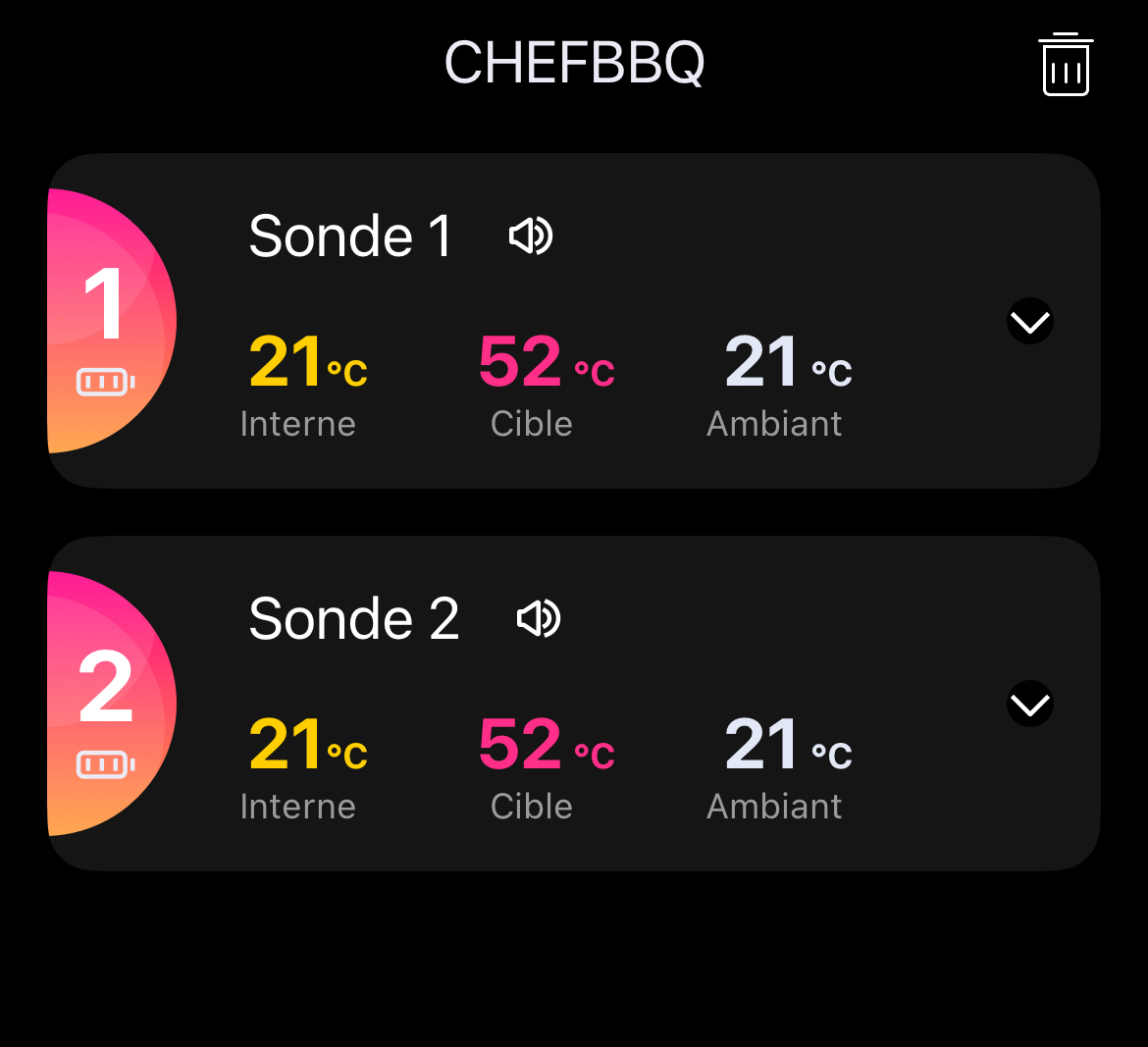
Task: Toggle the sound alert for Sonde 1
Action: 531,236
